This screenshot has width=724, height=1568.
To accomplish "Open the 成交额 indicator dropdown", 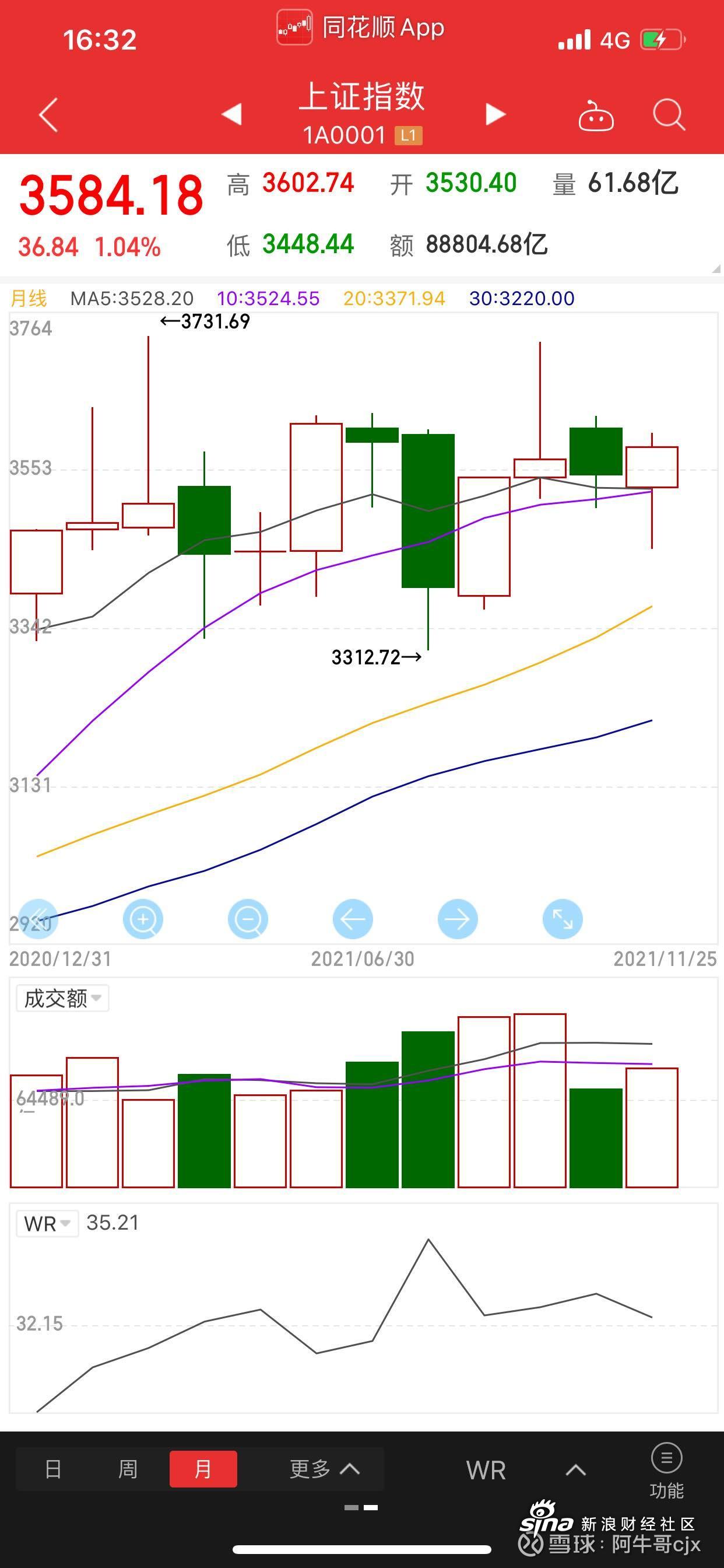I will pyautogui.click(x=63, y=998).
